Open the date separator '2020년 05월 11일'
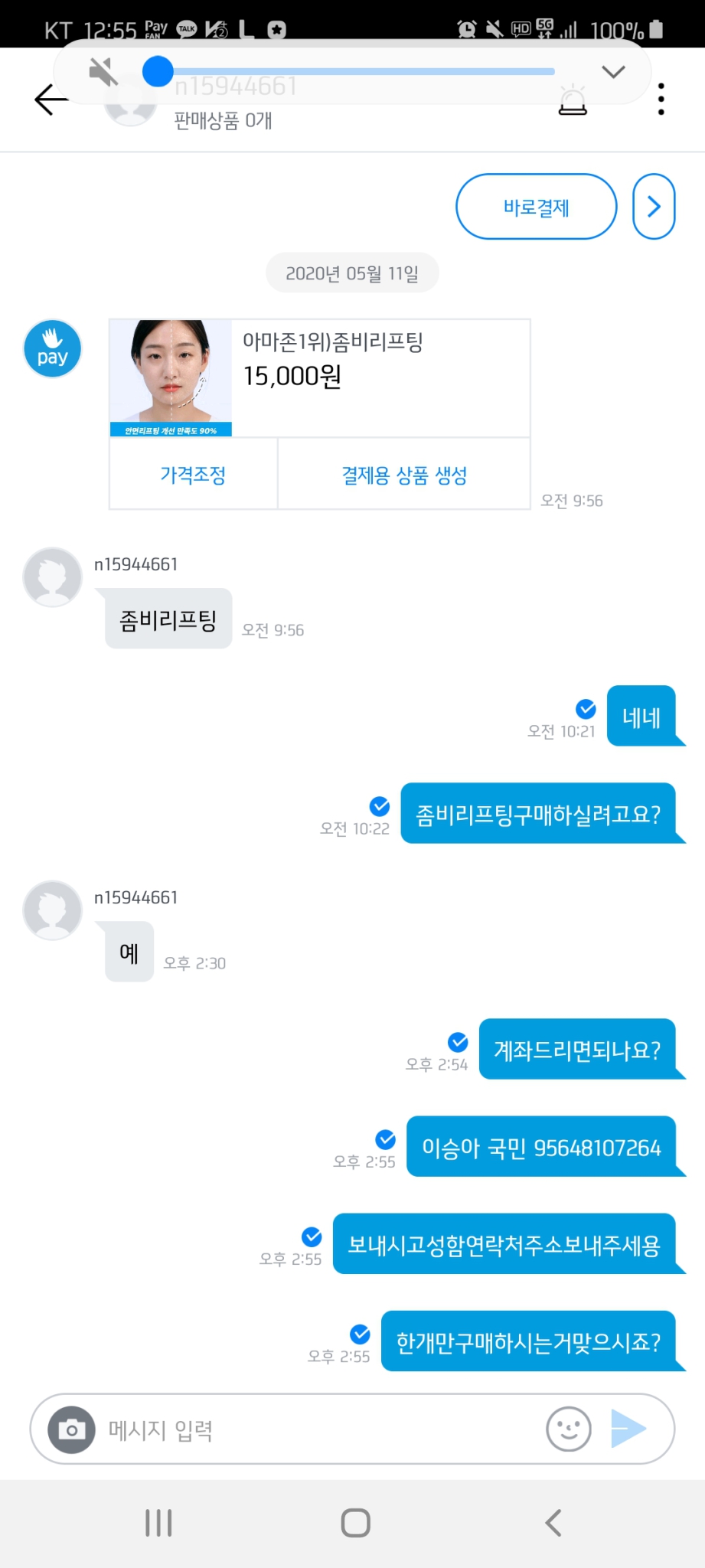Viewport: 705px width, 1568px height. [x=352, y=272]
